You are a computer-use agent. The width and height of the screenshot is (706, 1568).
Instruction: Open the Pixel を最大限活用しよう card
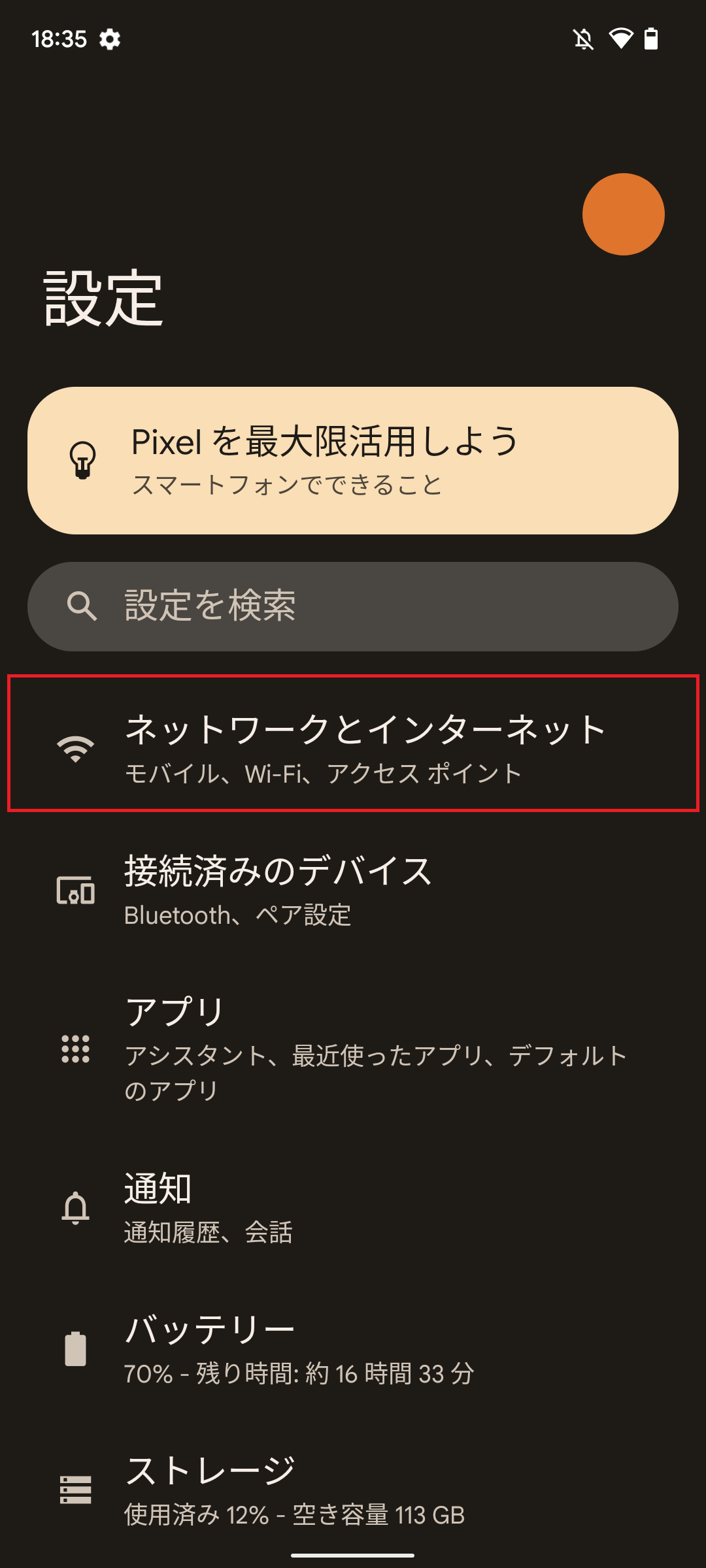point(353,461)
